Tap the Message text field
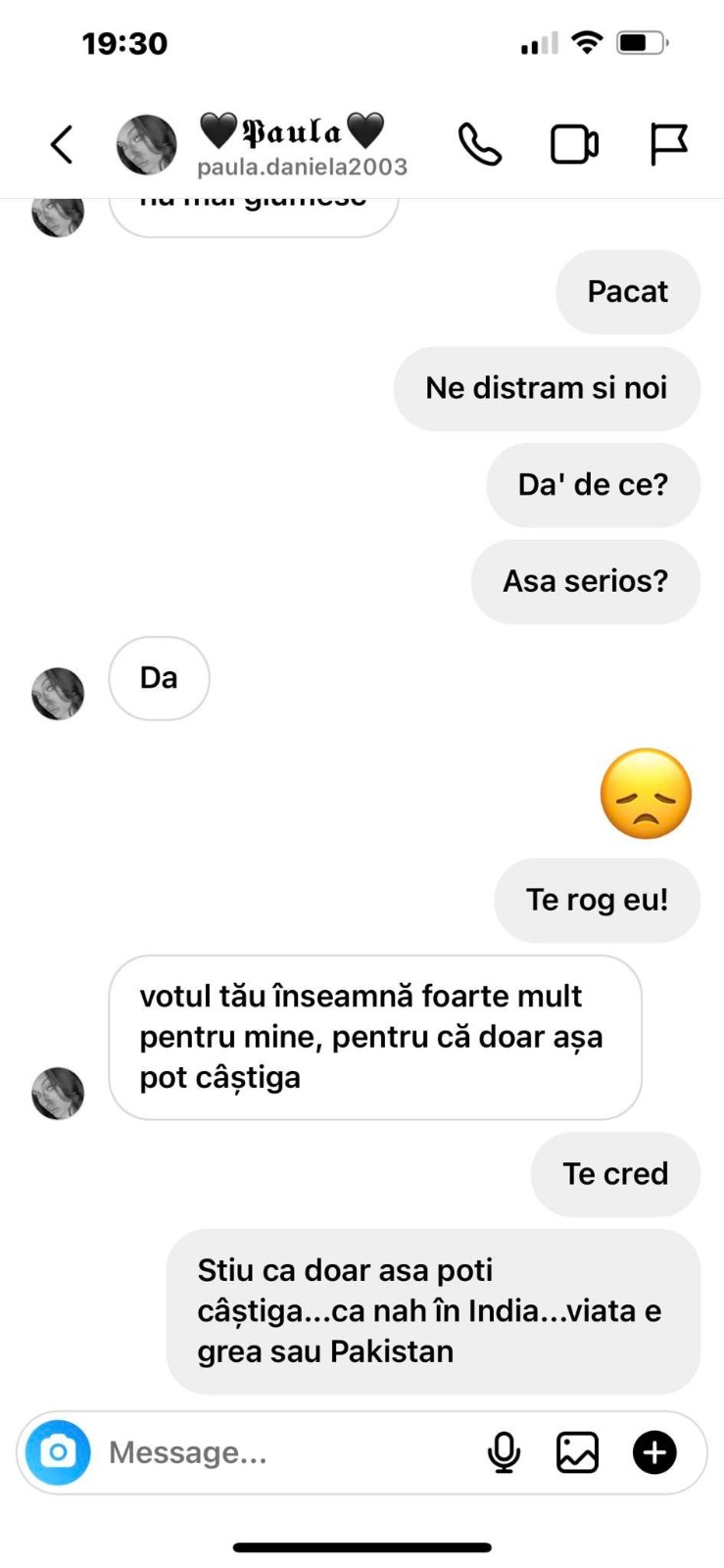This screenshot has width=724, height=1568. click(x=284, y=1452)
